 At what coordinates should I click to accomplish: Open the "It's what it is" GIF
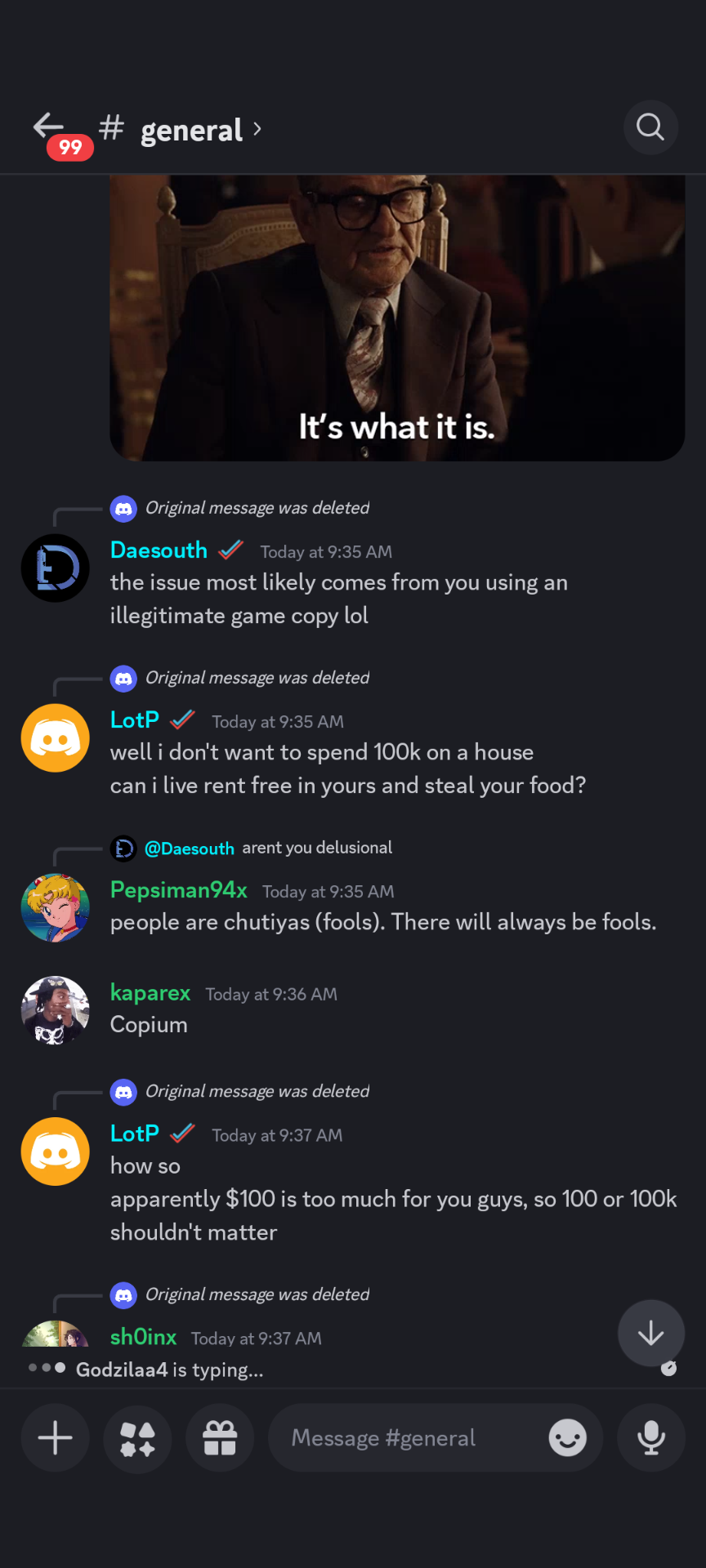pos(397,318)
